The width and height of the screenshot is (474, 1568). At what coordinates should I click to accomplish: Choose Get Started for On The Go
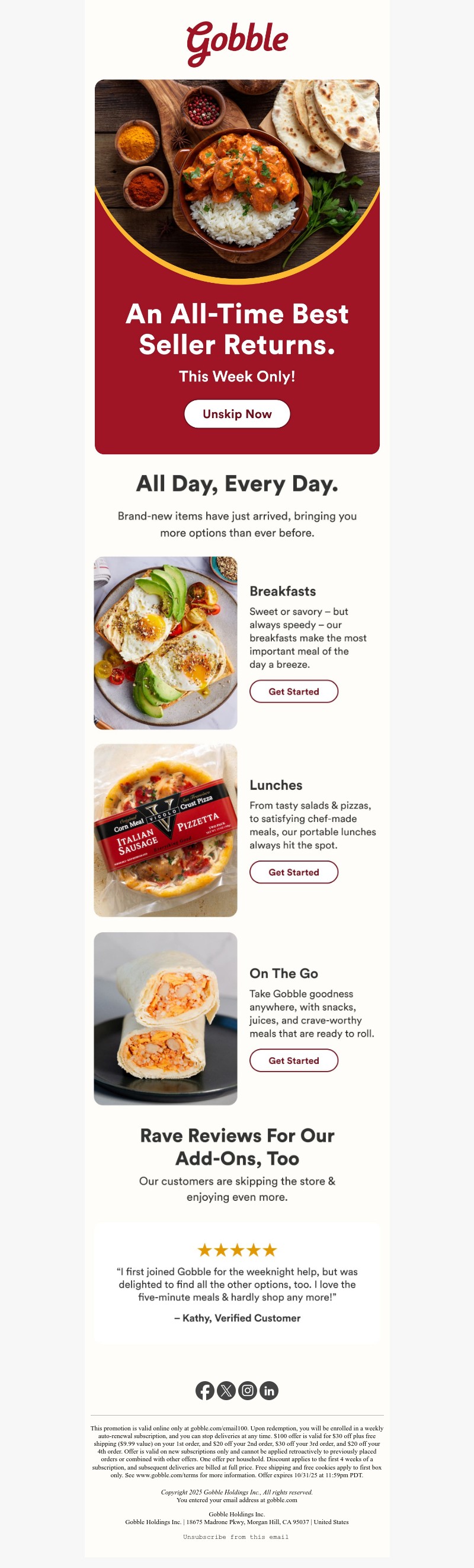point(293,1060)
